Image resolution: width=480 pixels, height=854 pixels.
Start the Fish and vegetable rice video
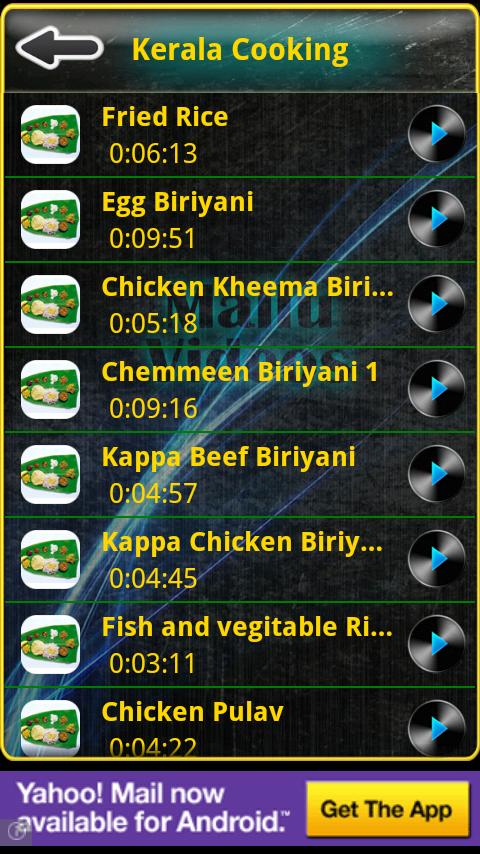(x=436, y=644)
